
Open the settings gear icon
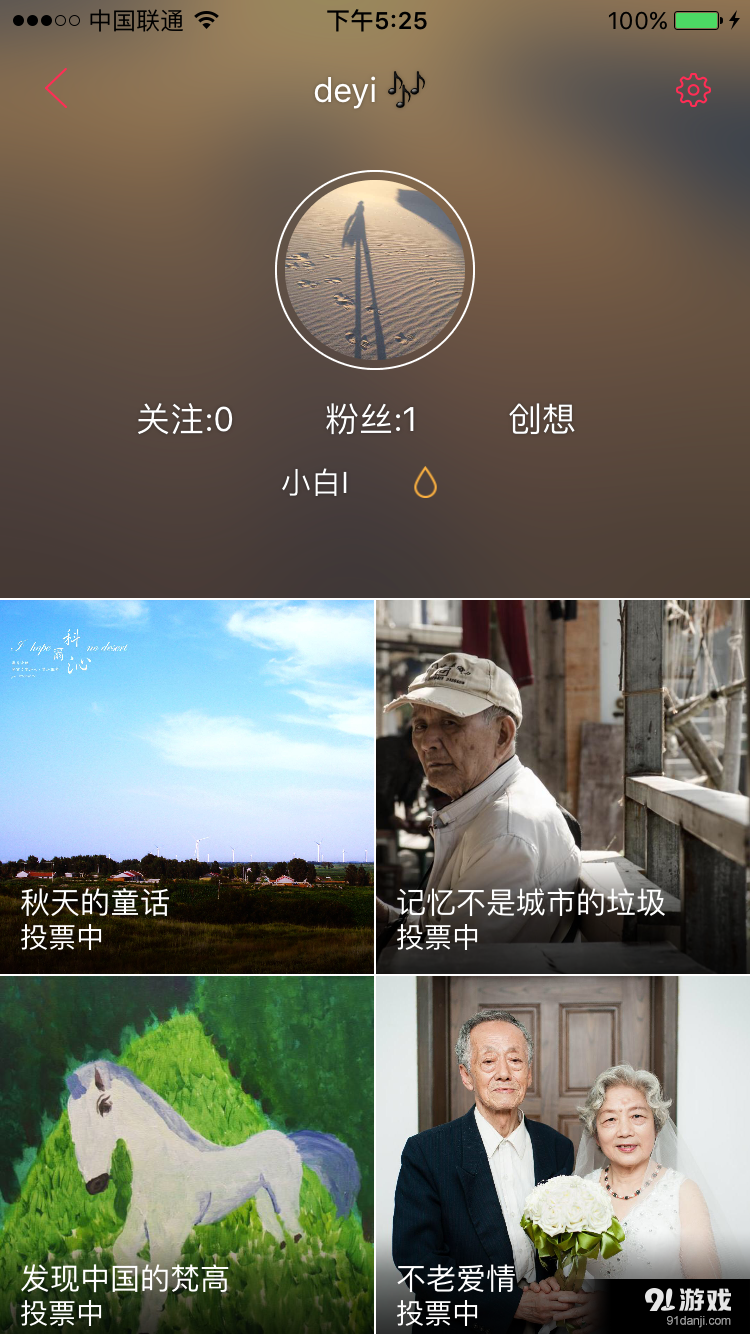[x=694, y=89]
